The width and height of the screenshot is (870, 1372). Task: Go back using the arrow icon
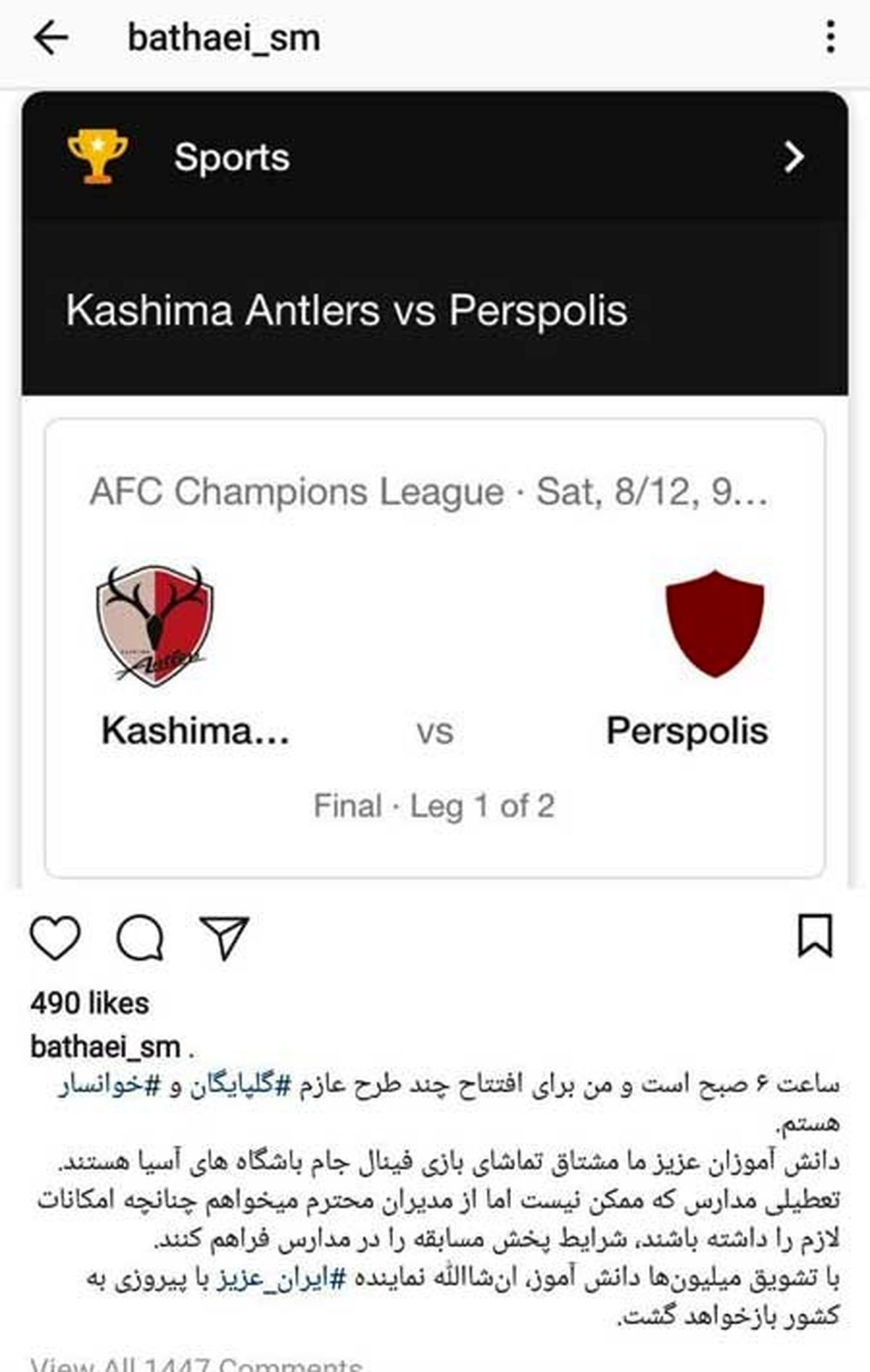[x=51, y=38]
